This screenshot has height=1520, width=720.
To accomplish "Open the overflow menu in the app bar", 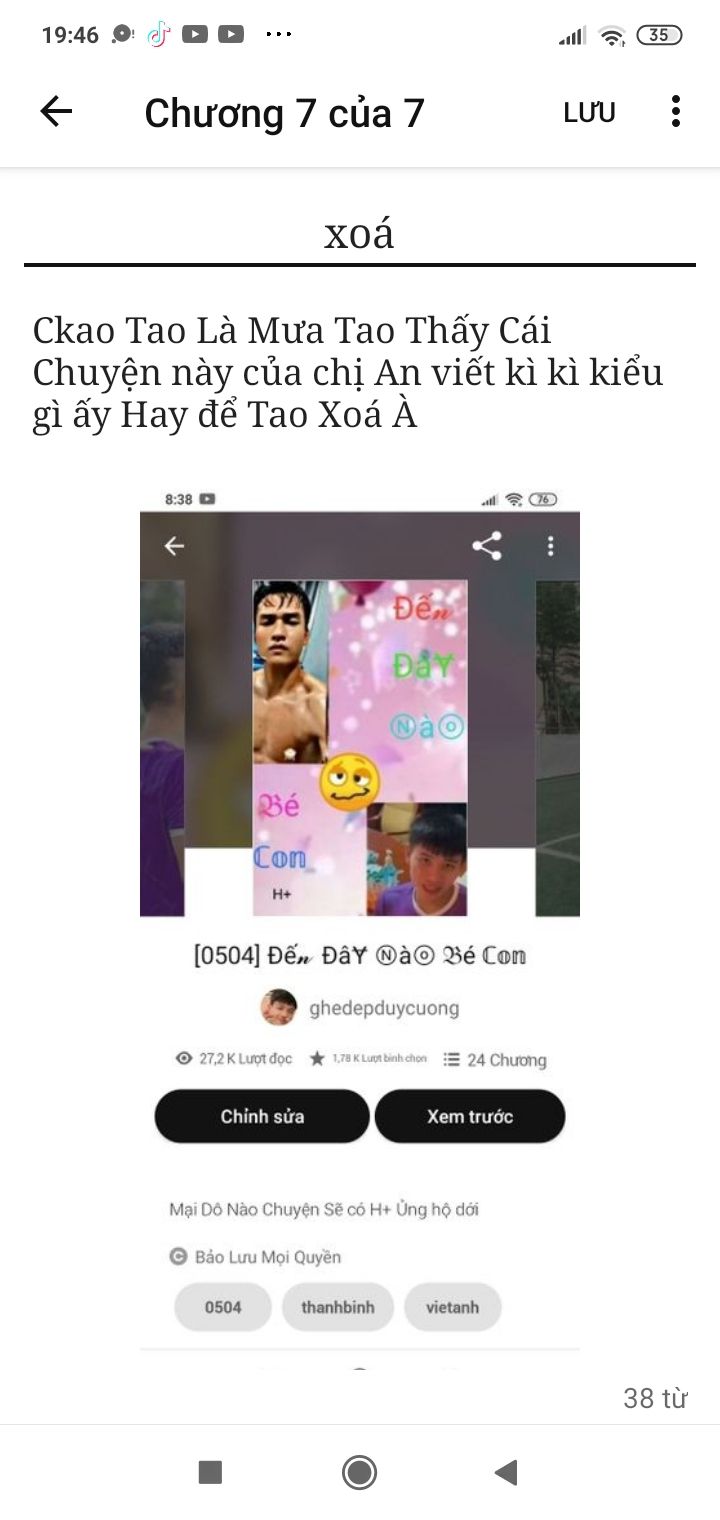I will click(676, 111).
